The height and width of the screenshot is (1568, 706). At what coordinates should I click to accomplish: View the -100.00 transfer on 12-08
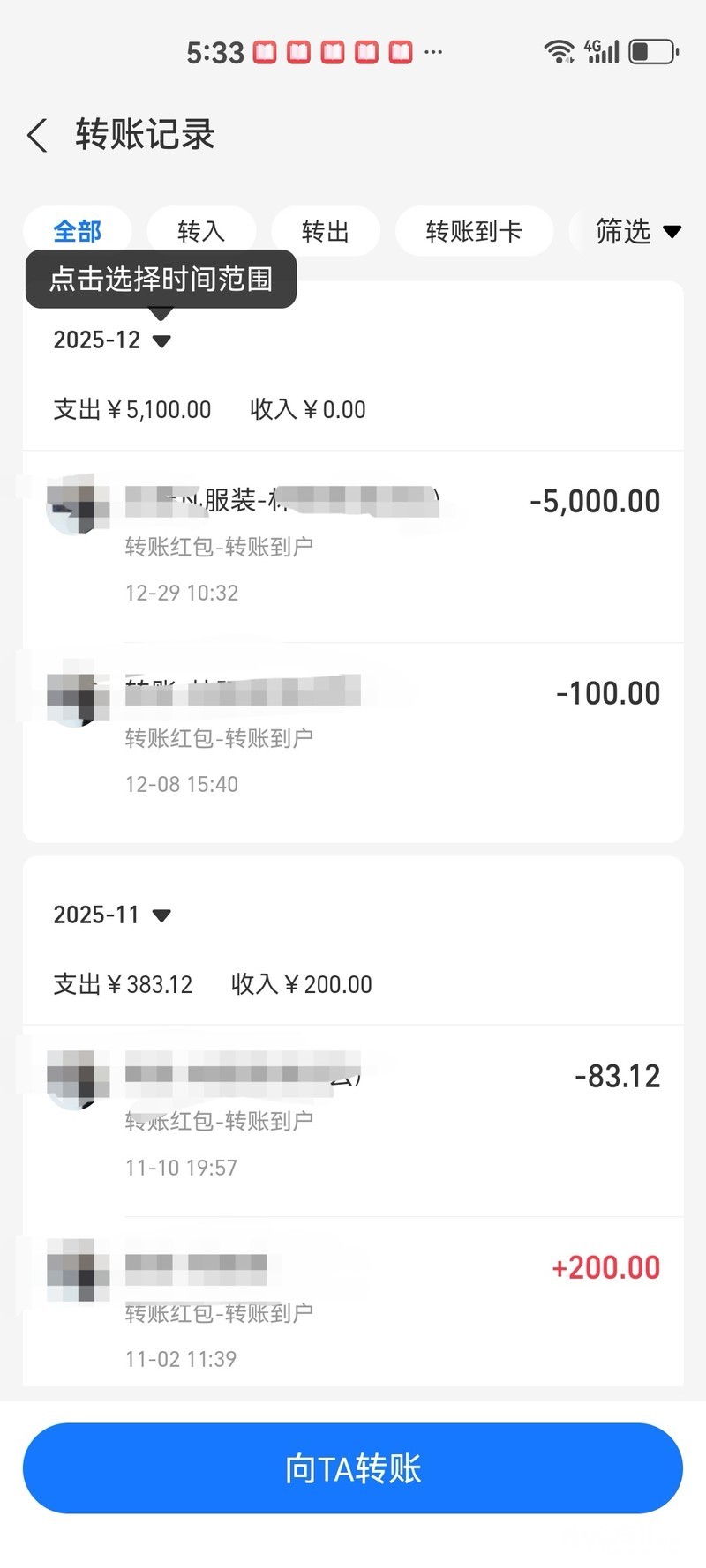(x=353, y=737)
